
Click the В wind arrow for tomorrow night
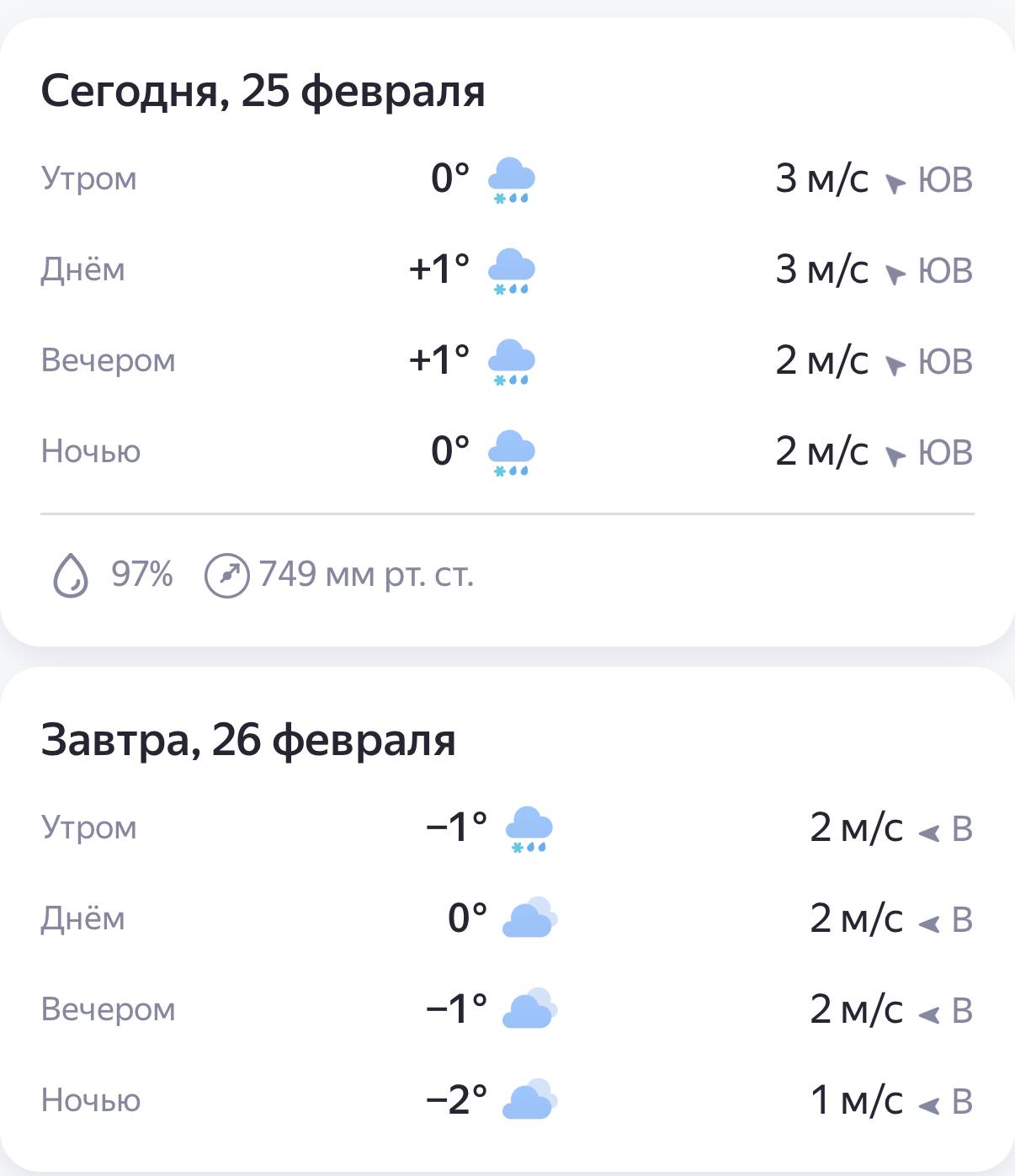tap(931, 1099)
